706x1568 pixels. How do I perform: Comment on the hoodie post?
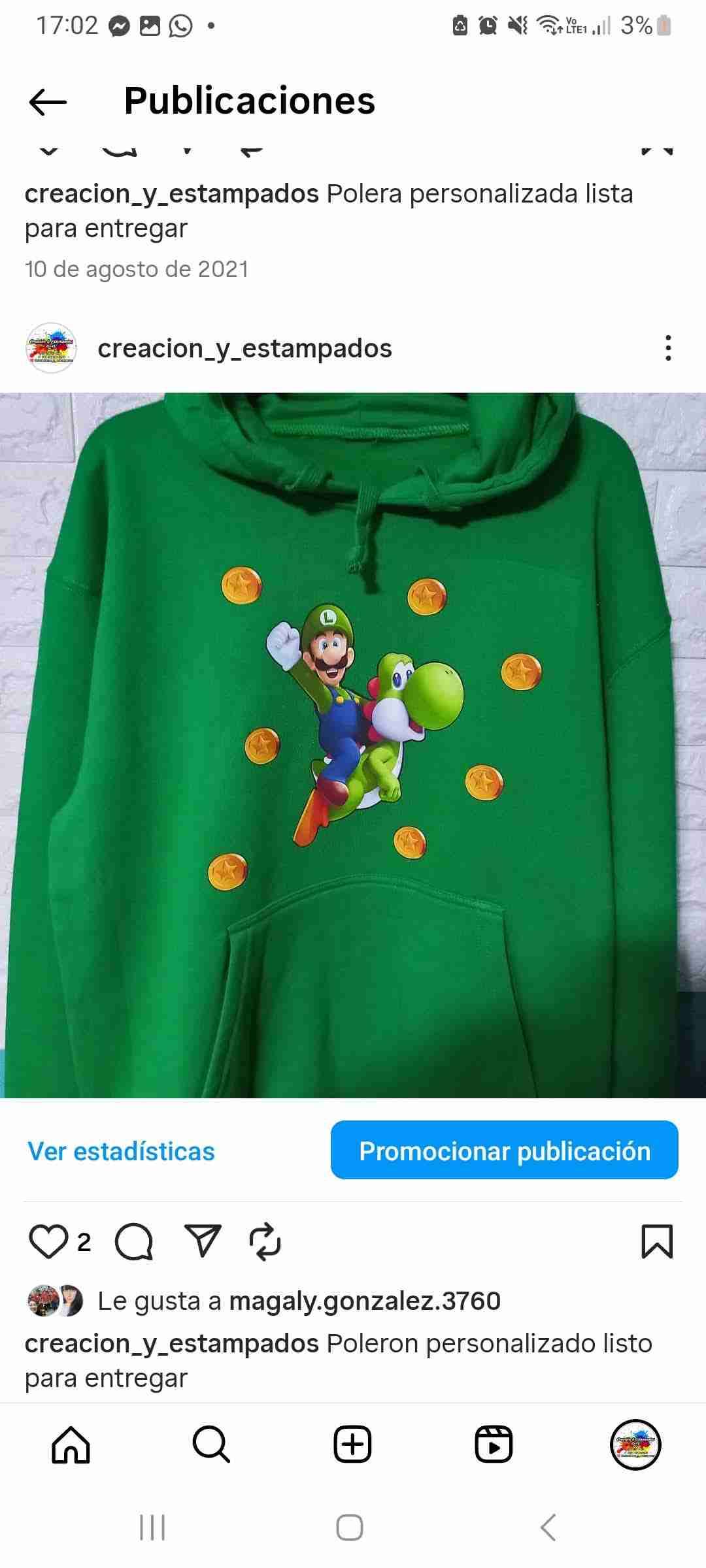pos(134,1241)
